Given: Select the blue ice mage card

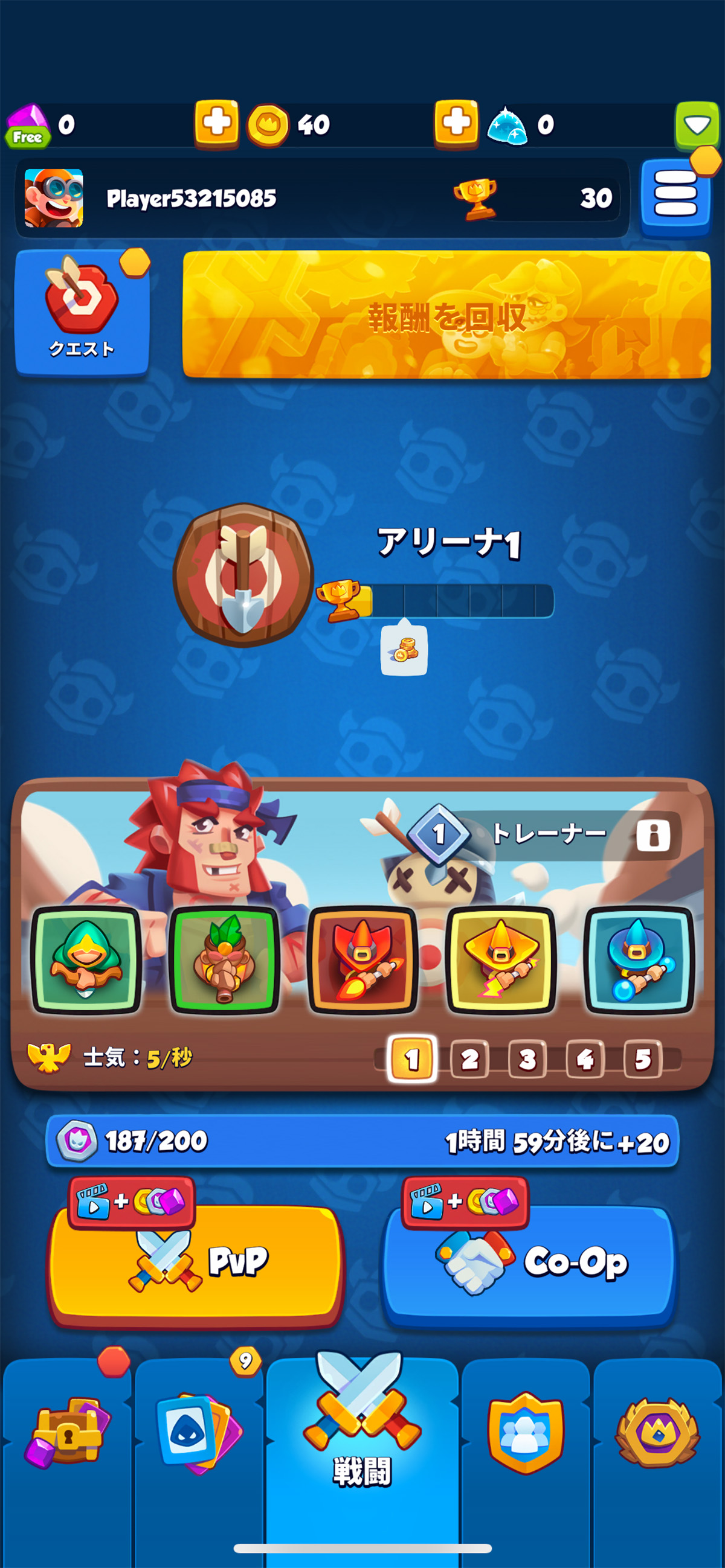Looking at the screenshot, I should click(x=639, y=960).
